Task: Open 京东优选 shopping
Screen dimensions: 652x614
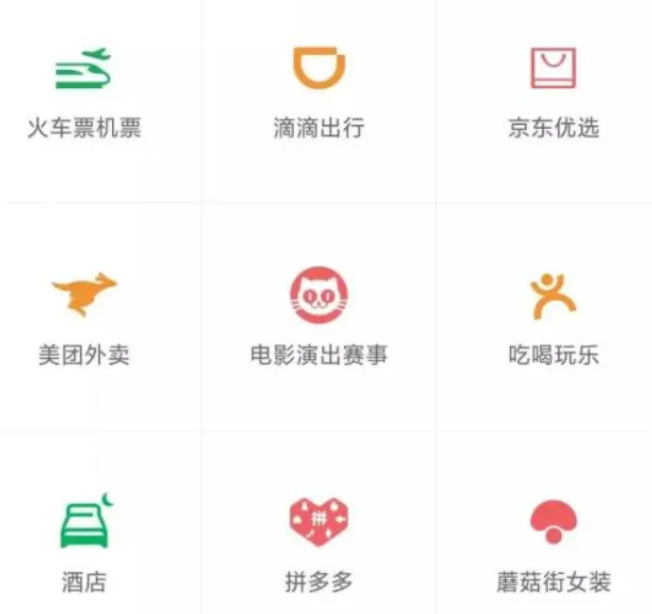Action: click(x=552, y=70)
